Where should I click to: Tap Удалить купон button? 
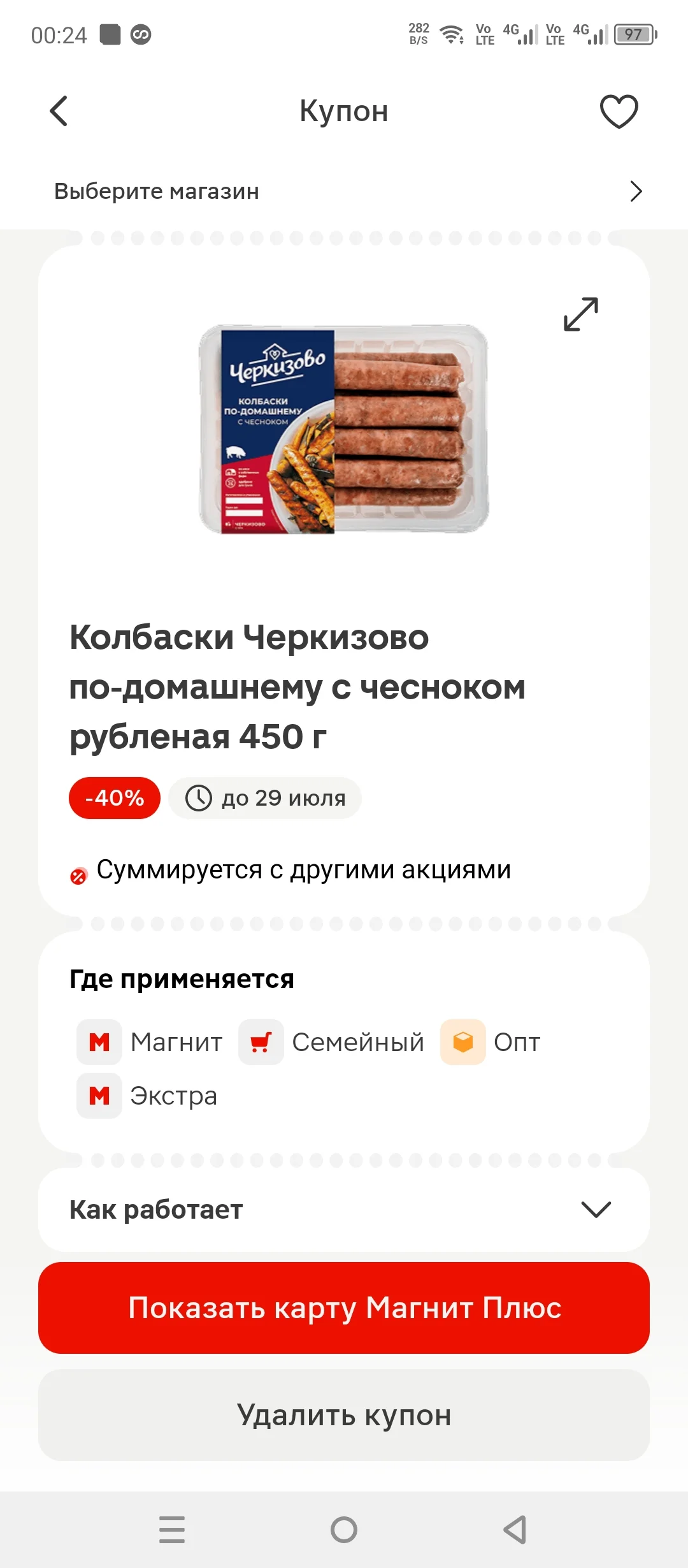pos(344,1415)
